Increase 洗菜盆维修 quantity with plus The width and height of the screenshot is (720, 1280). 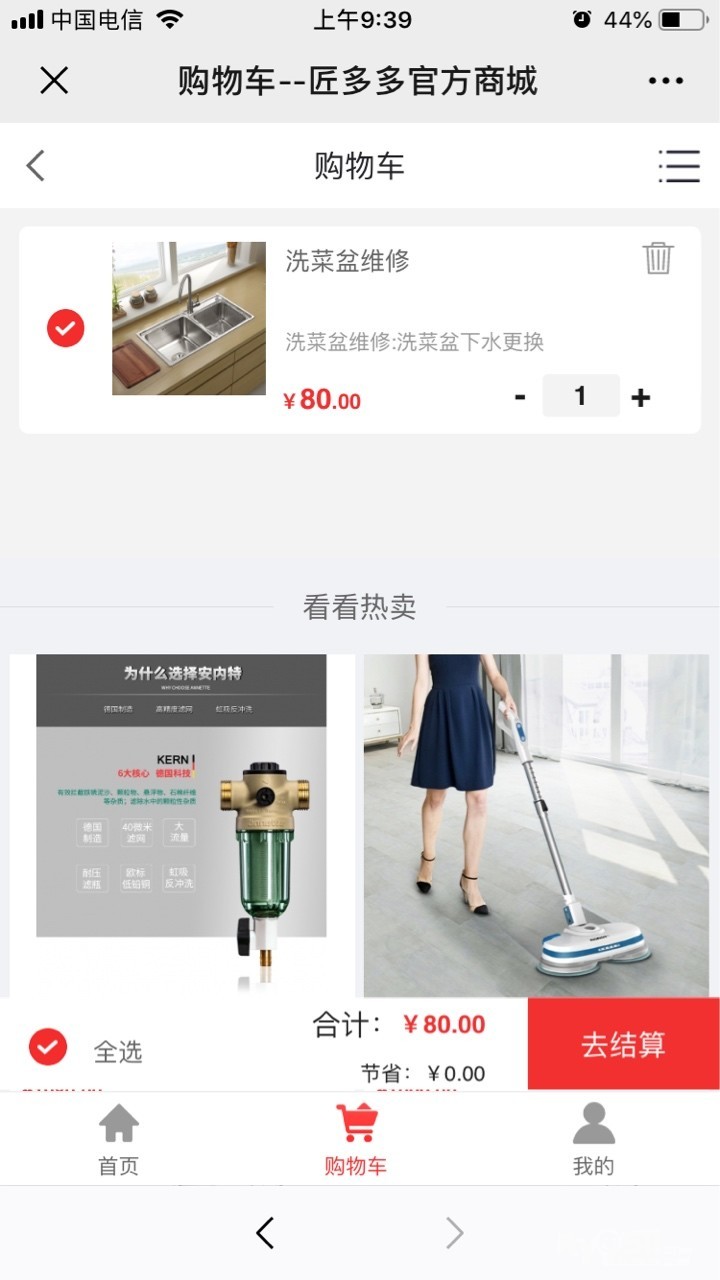(x=640, y=397)
